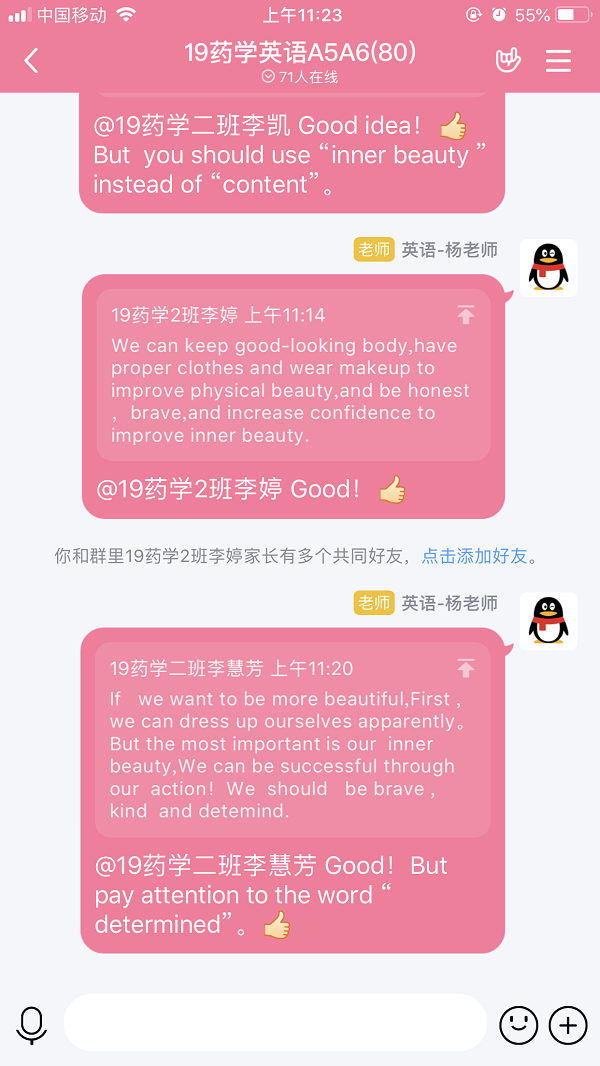Image resolution: width=600 pixels, height=1066 pixels.
Task: Focus the message text field
Action: pos(275,1023)
